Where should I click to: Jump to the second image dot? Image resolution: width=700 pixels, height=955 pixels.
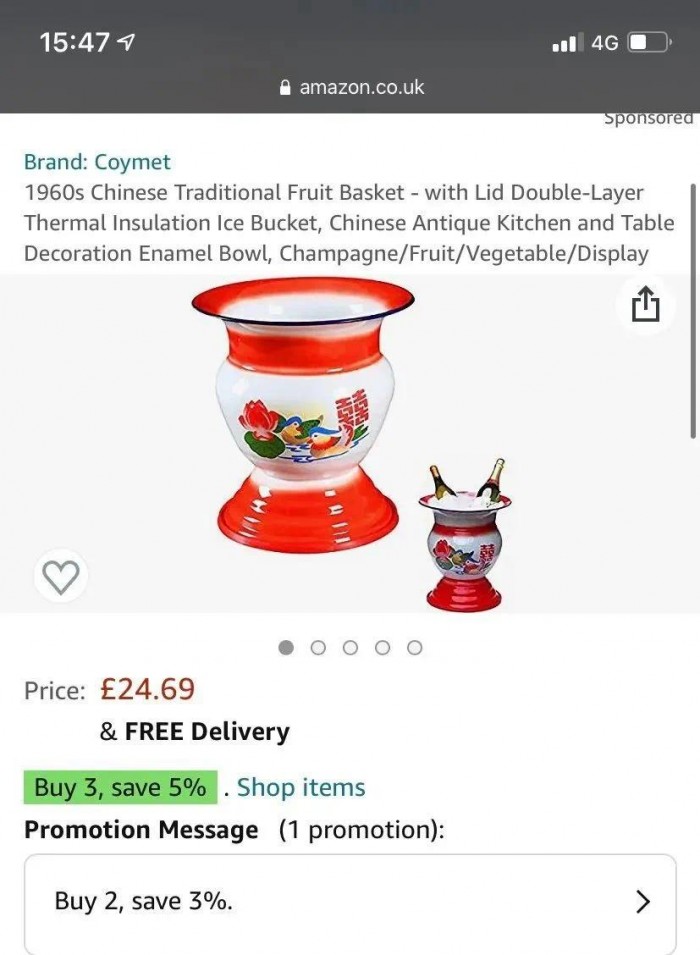[318, 647]
